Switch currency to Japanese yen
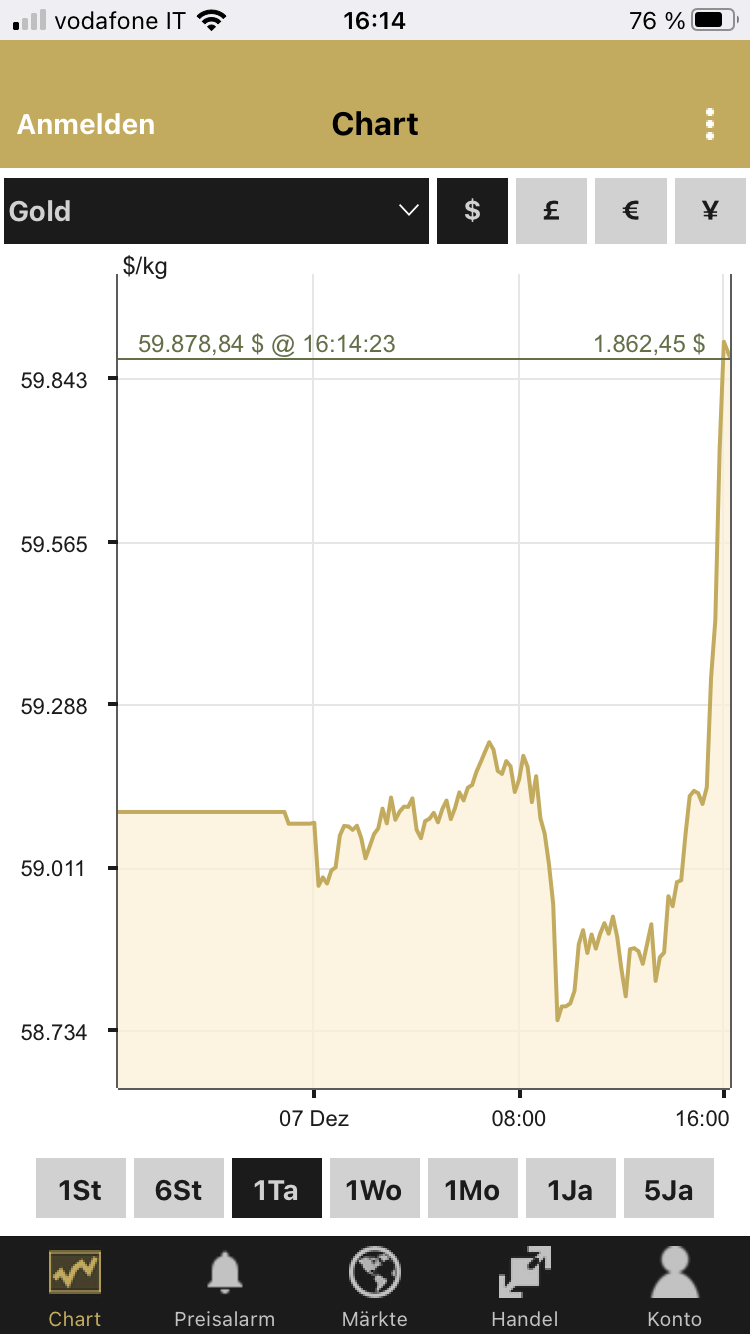 click(x=710, y=211)
